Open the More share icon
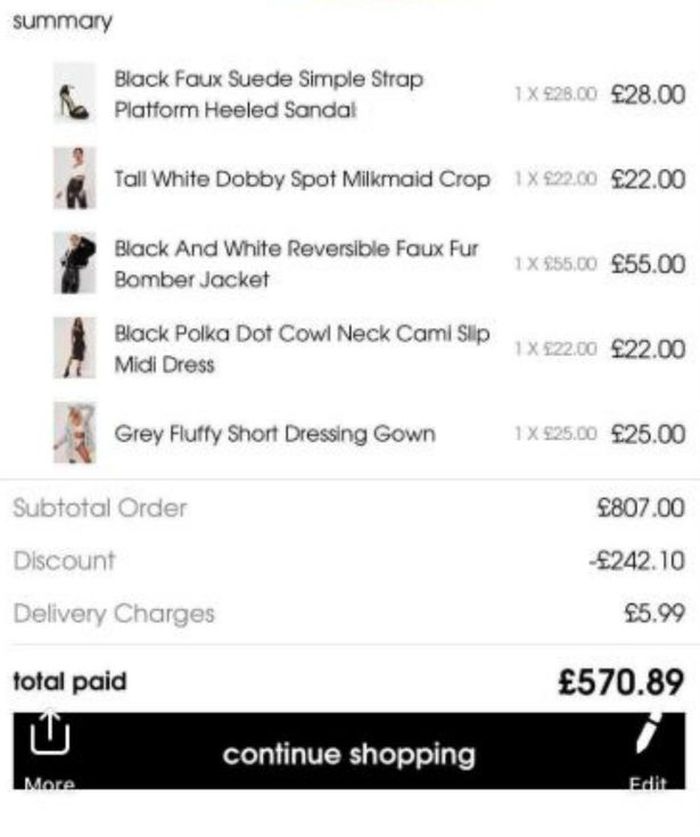This screenshot has width=700, height=837. (x=49, y=738)
